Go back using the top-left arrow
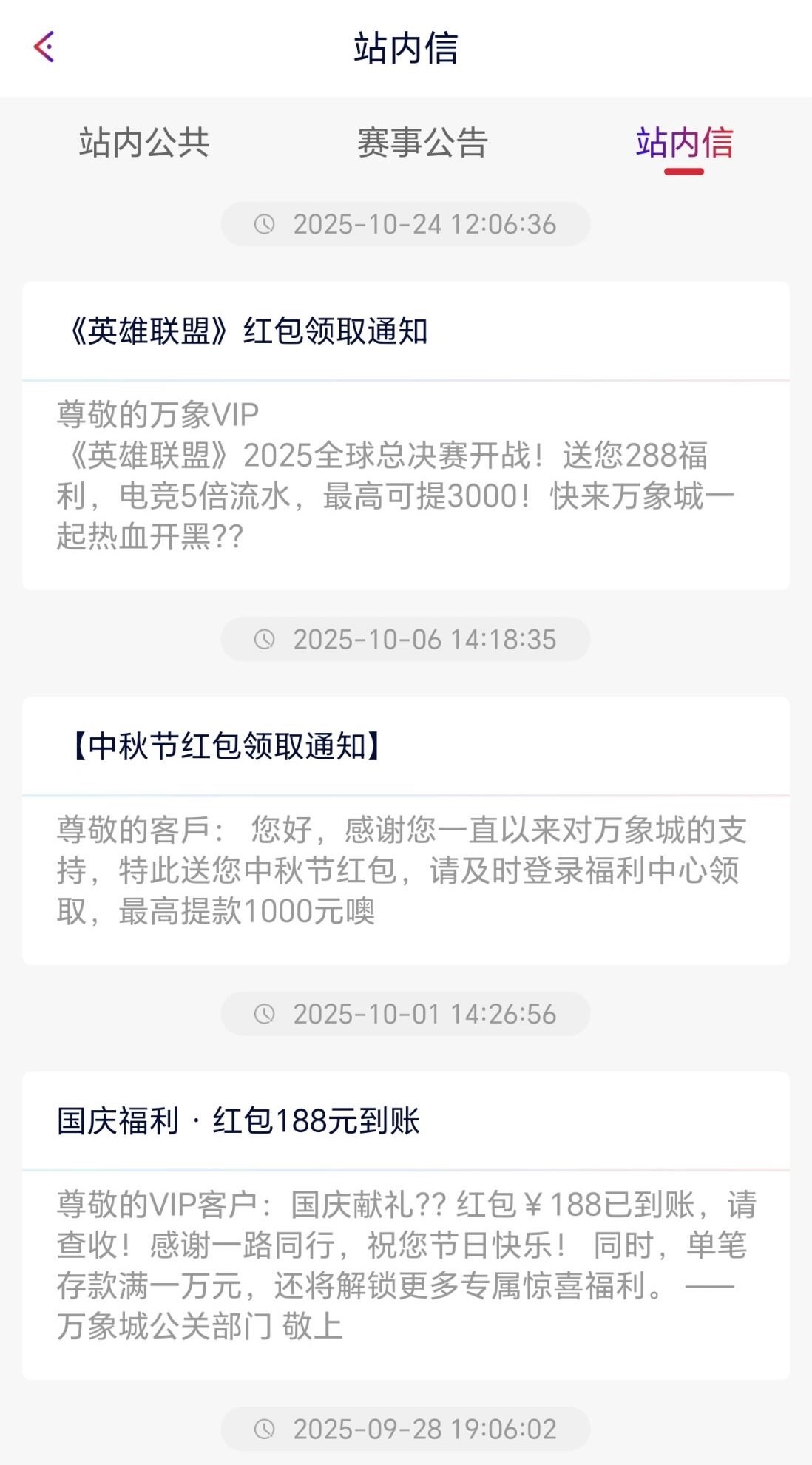Viewport: 812px width, 1465px height. [x=44, y=47]
